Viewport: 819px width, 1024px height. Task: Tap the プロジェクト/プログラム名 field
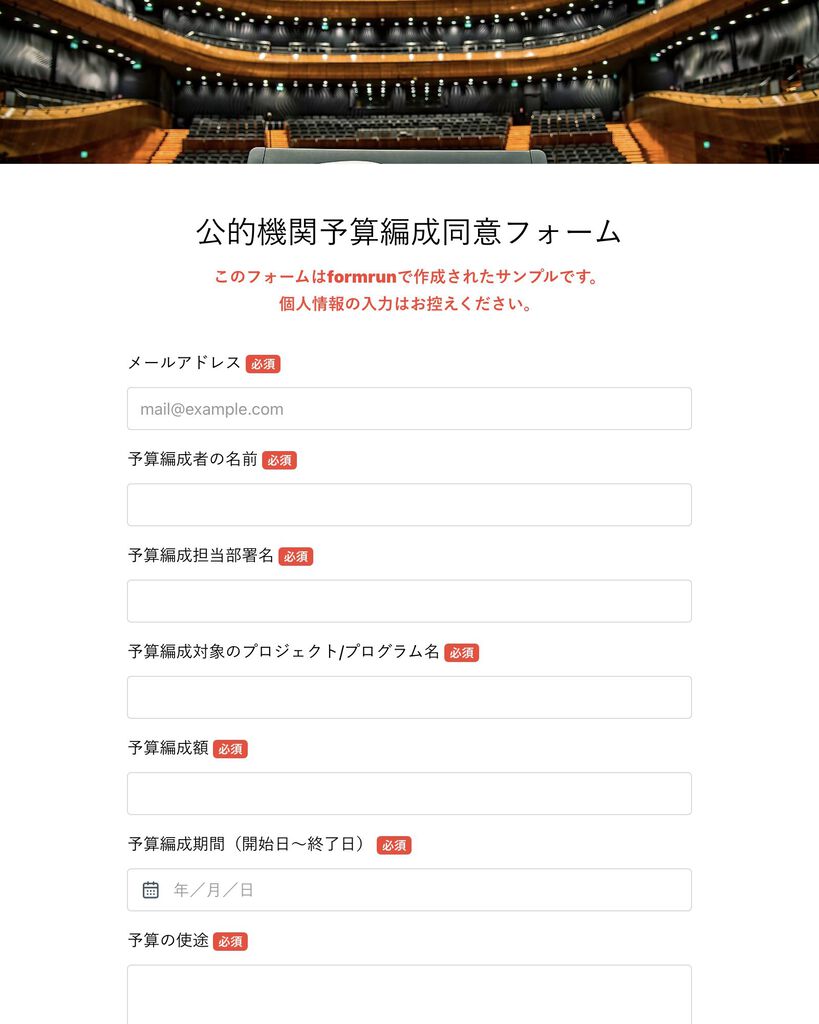point(409,697)
